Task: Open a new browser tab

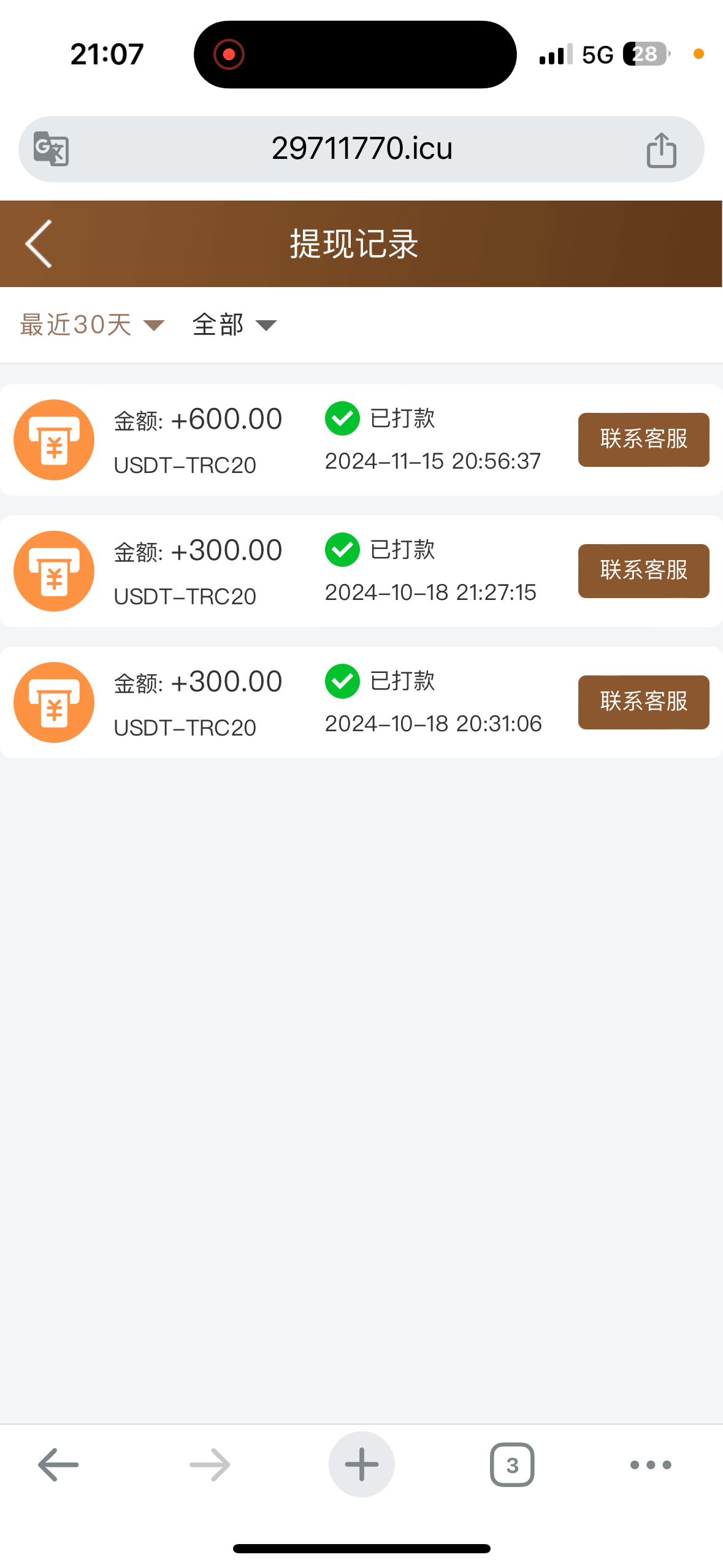Action: pyautogui.click(x=361, y=1465)
